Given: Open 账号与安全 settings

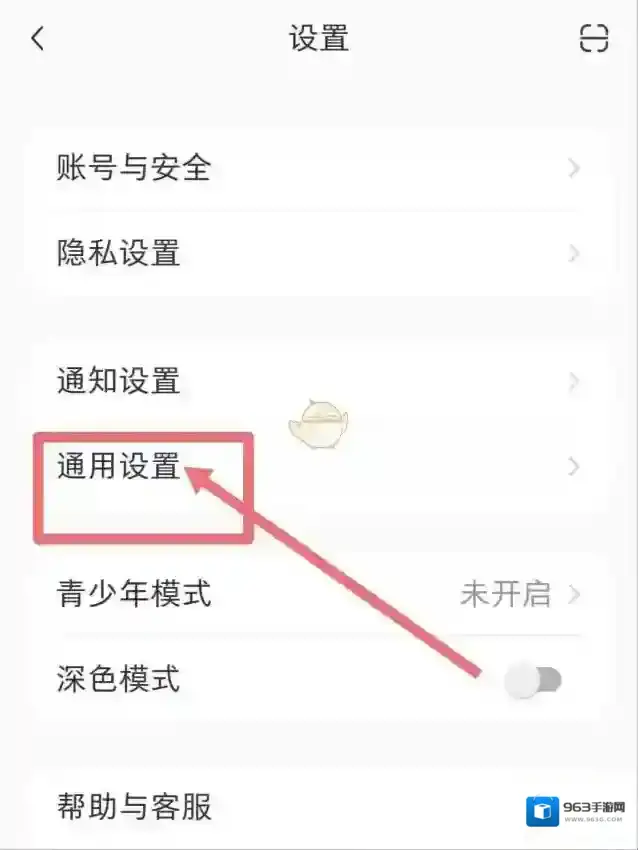Looking at the screenshot, I should [318, 169].
